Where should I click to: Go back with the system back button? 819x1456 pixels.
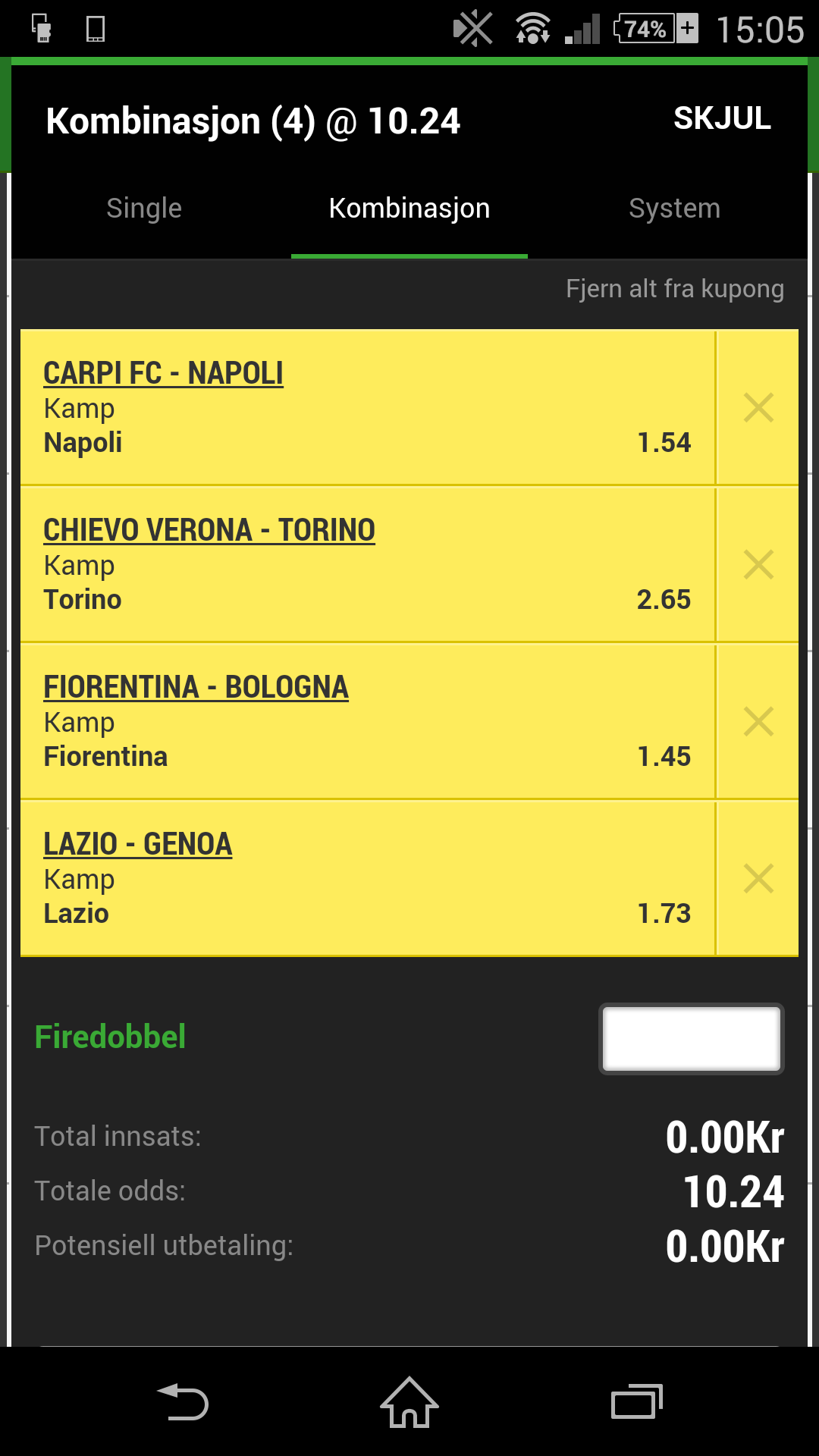tap(183, 1402)
